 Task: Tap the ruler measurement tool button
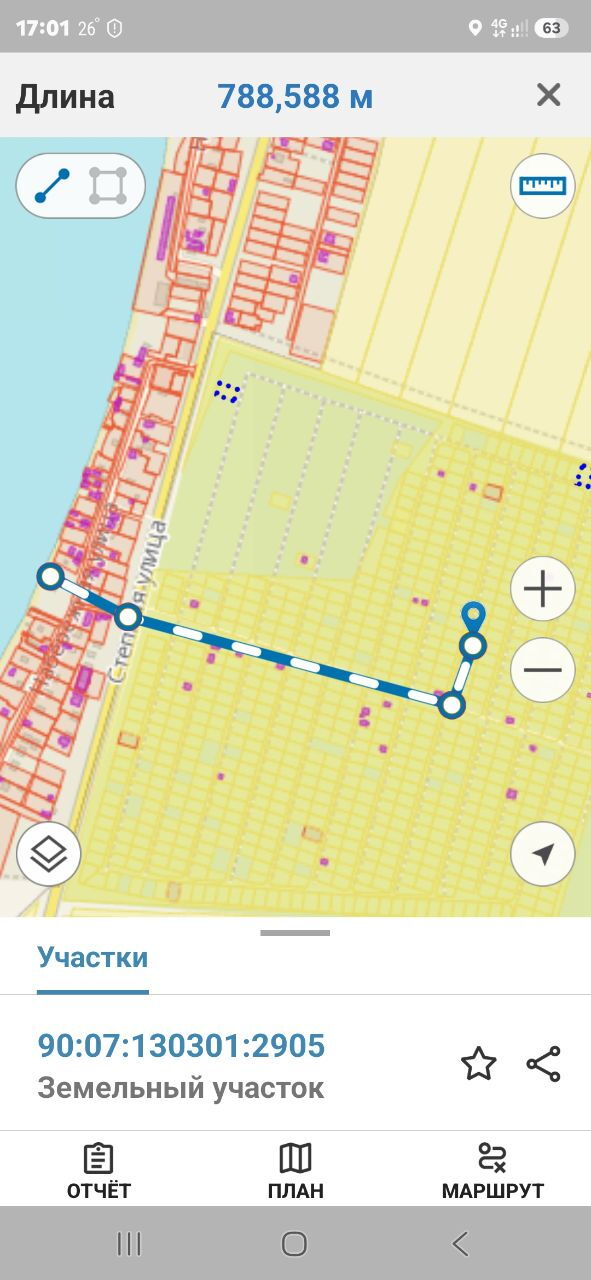(543, 186)
